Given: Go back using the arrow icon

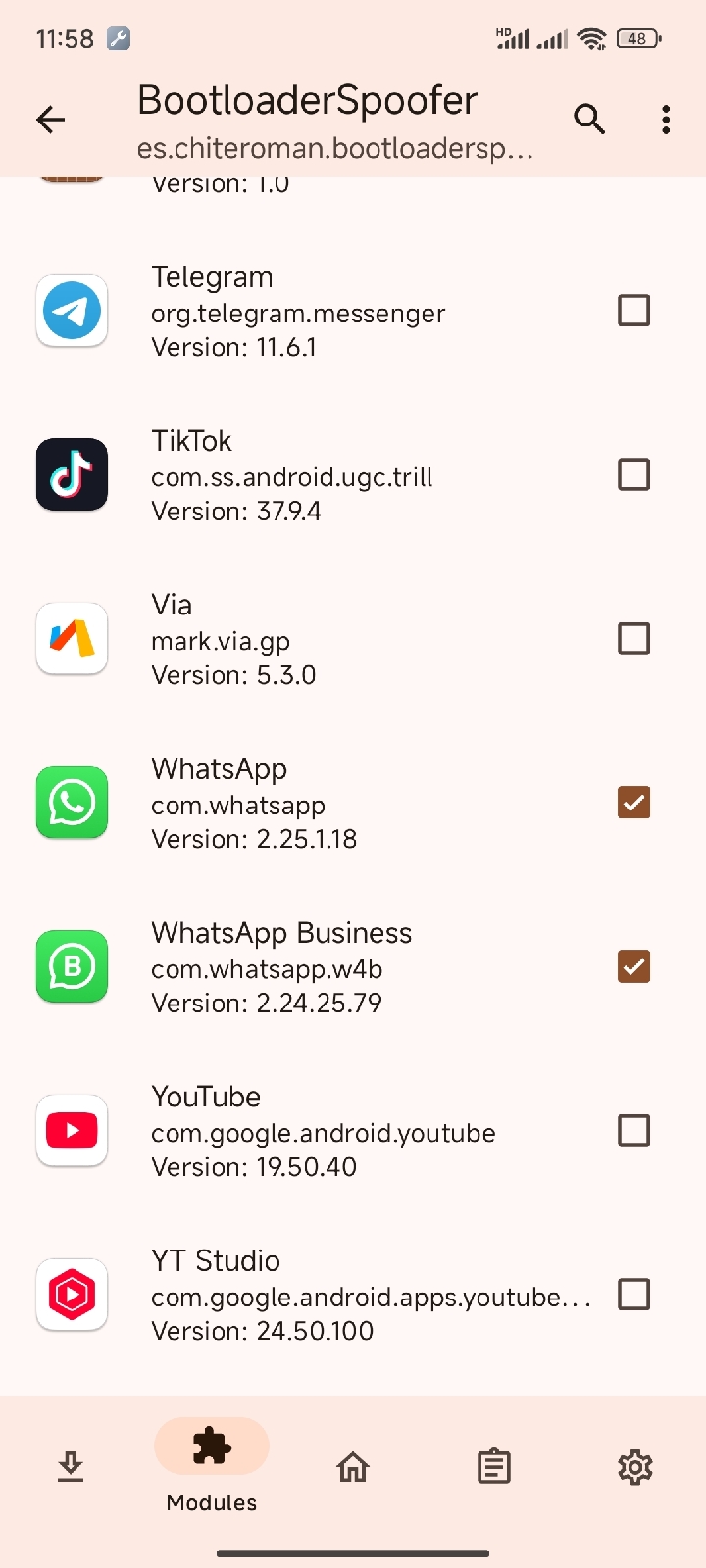Looking at the screenshot, I should pos(50,120).
